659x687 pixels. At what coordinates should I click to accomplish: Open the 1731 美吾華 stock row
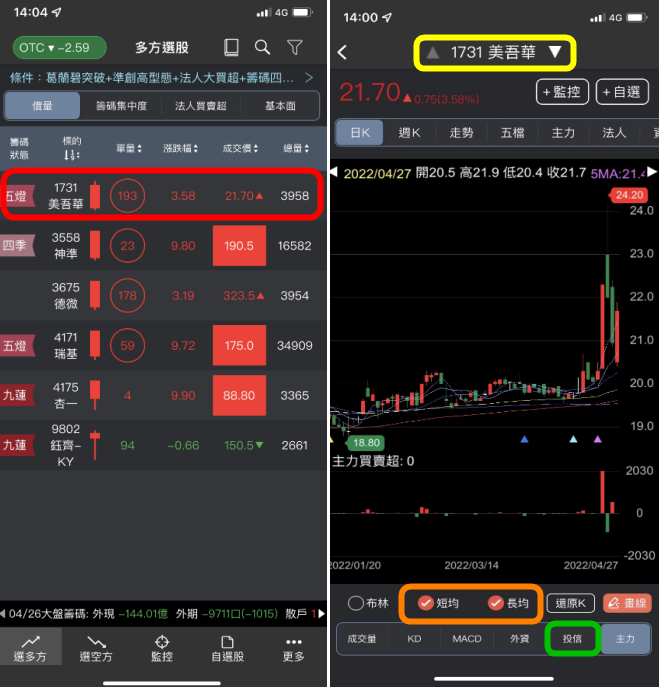coord(164,196)
